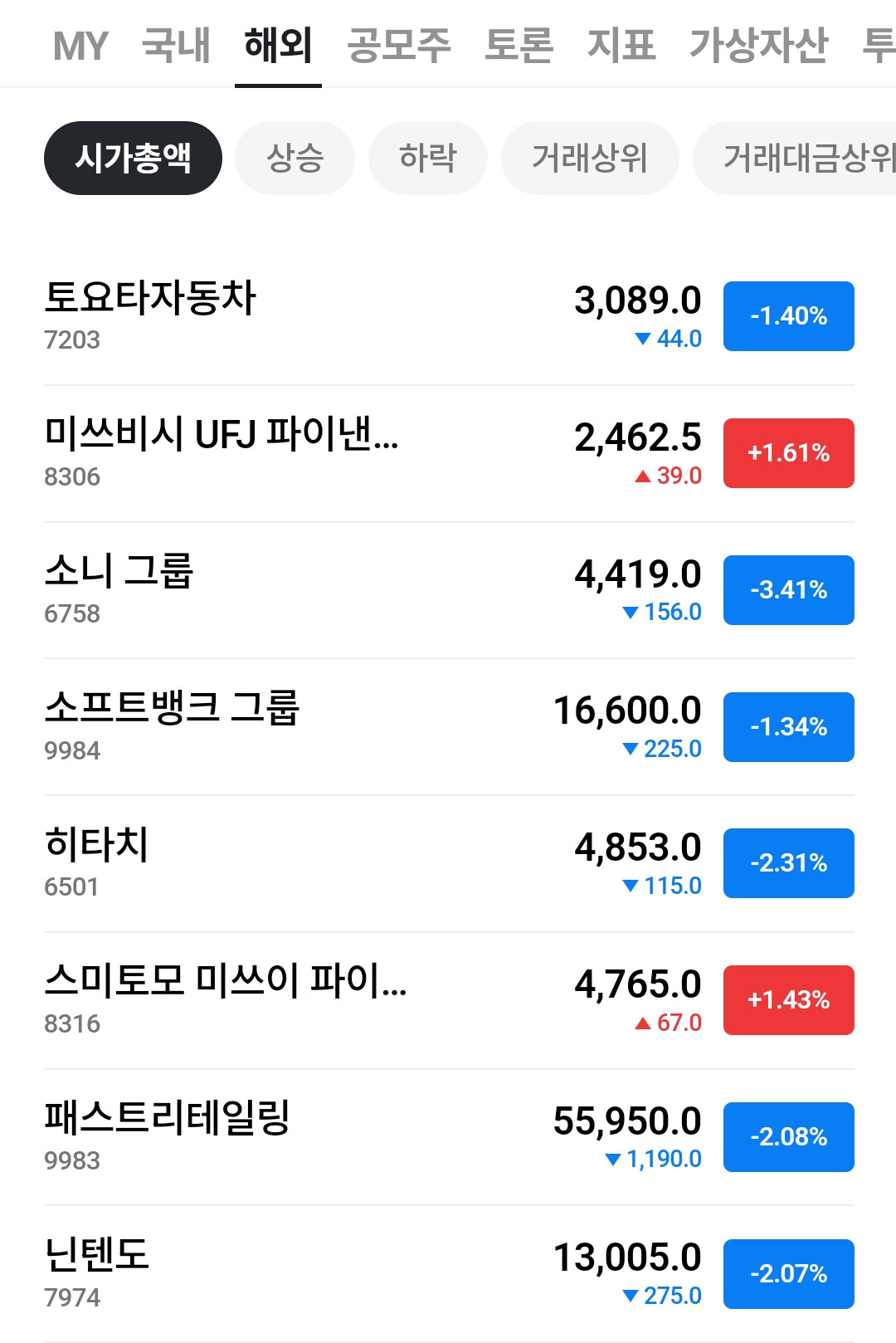Open 미쓰비시 UFJ 파이낸셜 stock details
This screenshot has width=896, height=1343.
click(449, 453)
